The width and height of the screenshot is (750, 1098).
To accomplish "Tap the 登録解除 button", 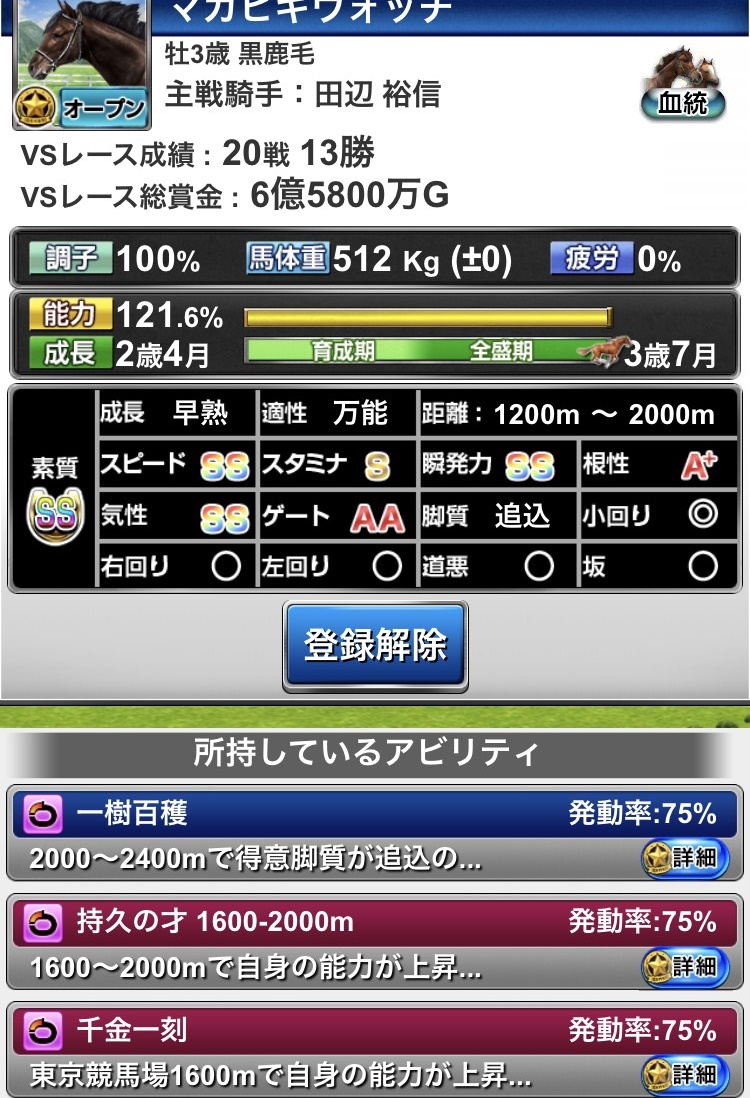I will pyautogui.click(x=375, y=646).
